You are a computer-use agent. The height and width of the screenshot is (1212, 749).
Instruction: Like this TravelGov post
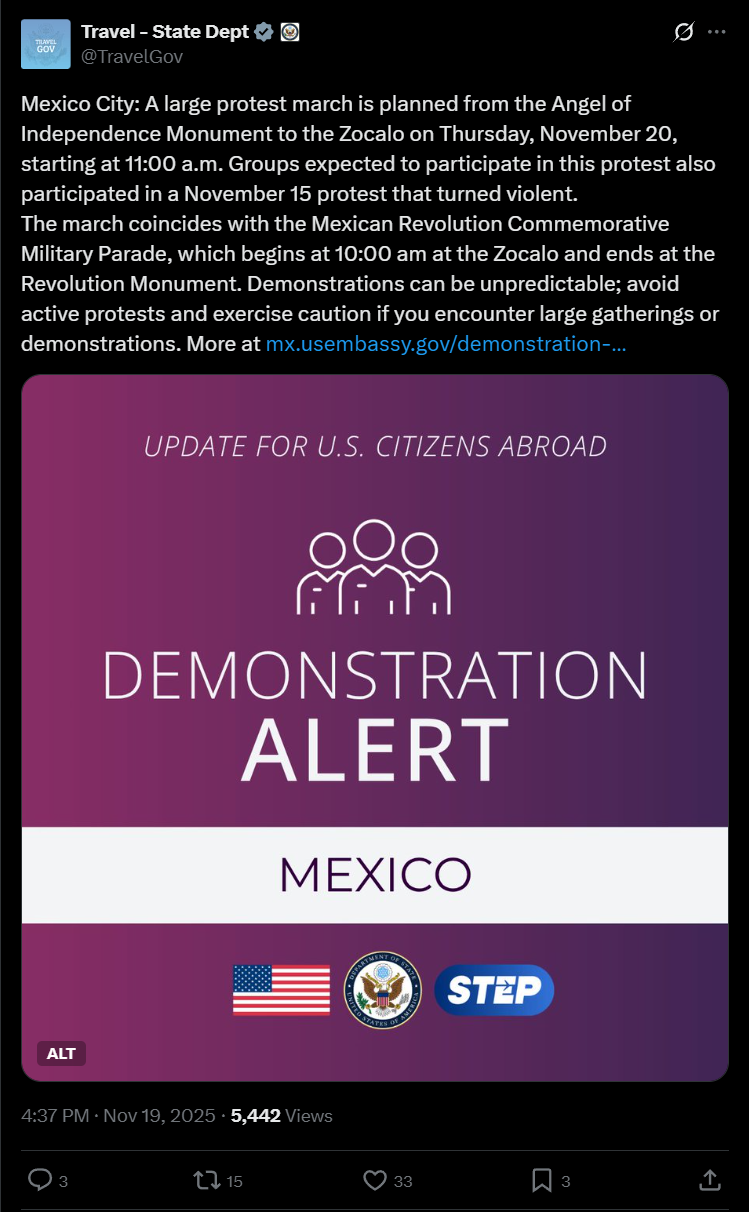[x=375, y=1180]
